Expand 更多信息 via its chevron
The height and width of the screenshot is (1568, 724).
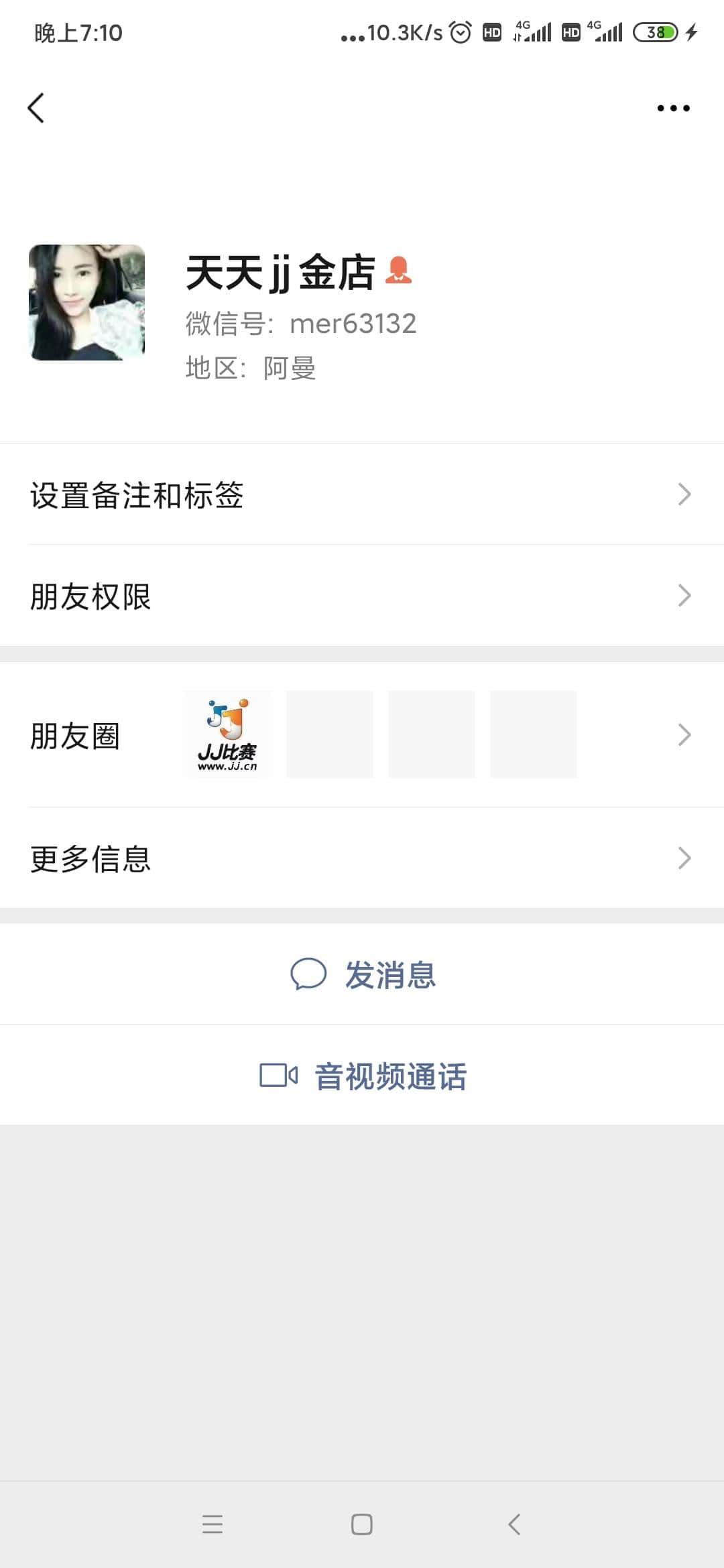684,858
